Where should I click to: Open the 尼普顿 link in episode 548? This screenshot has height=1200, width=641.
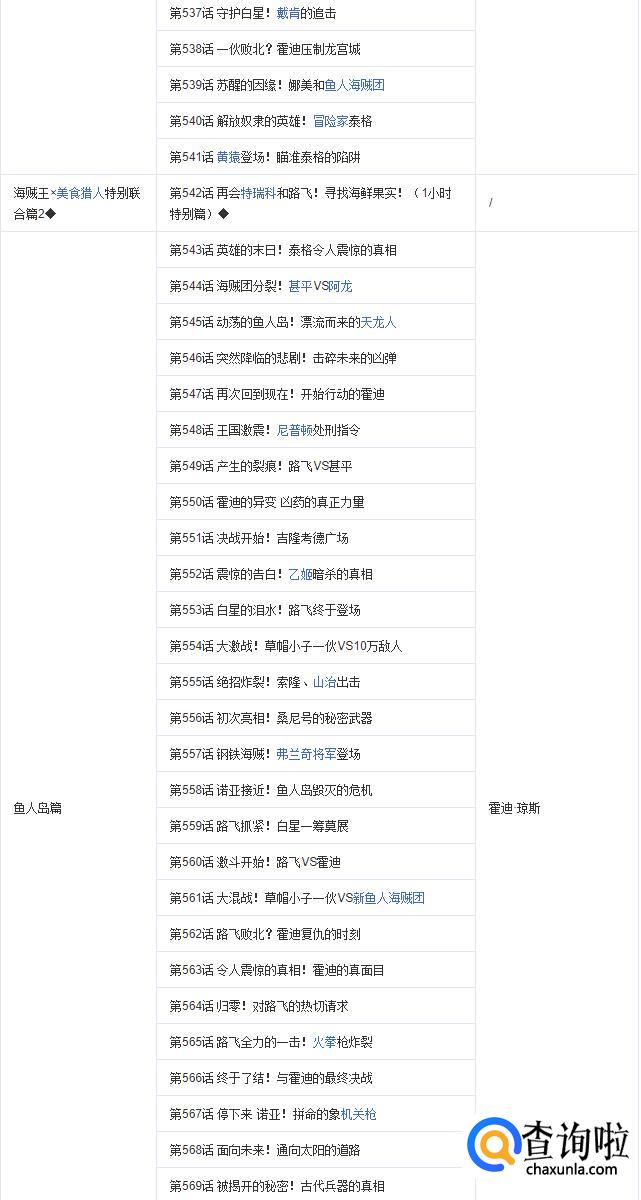(x=294, y=430)
